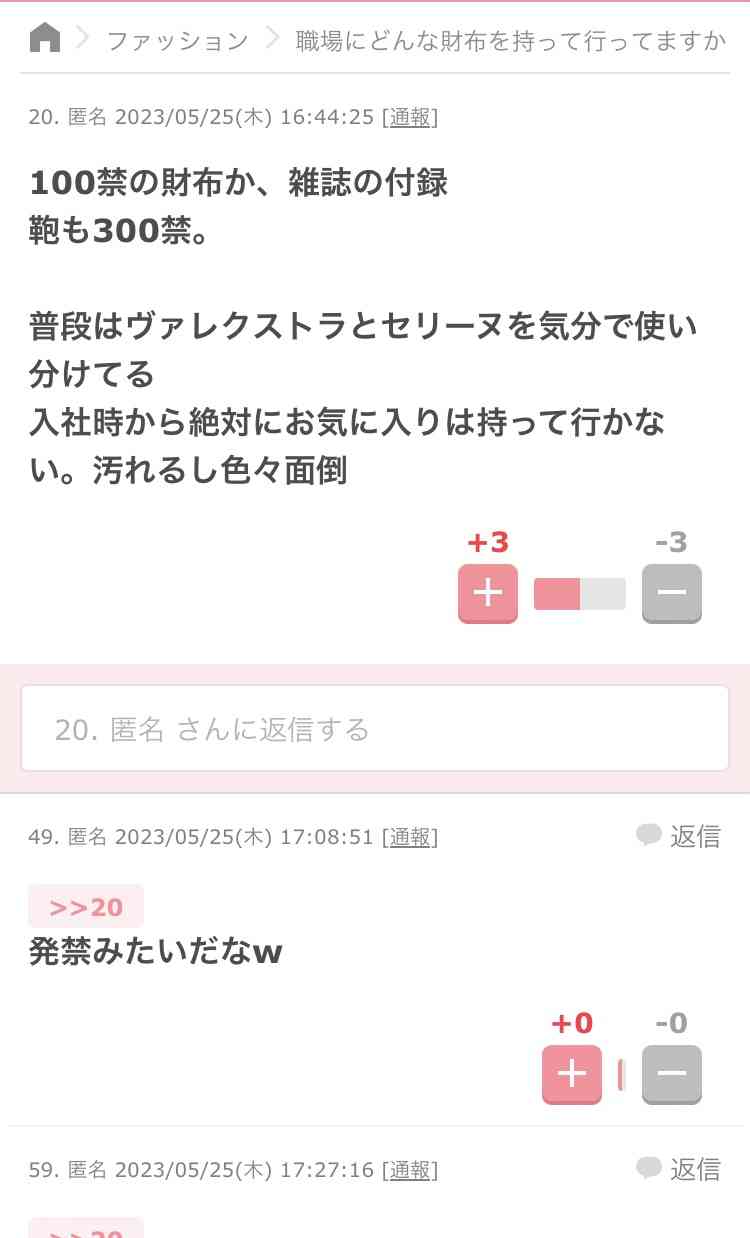
Task: Click the plus icon under comment 49
Action: (x=571, y=1074)
